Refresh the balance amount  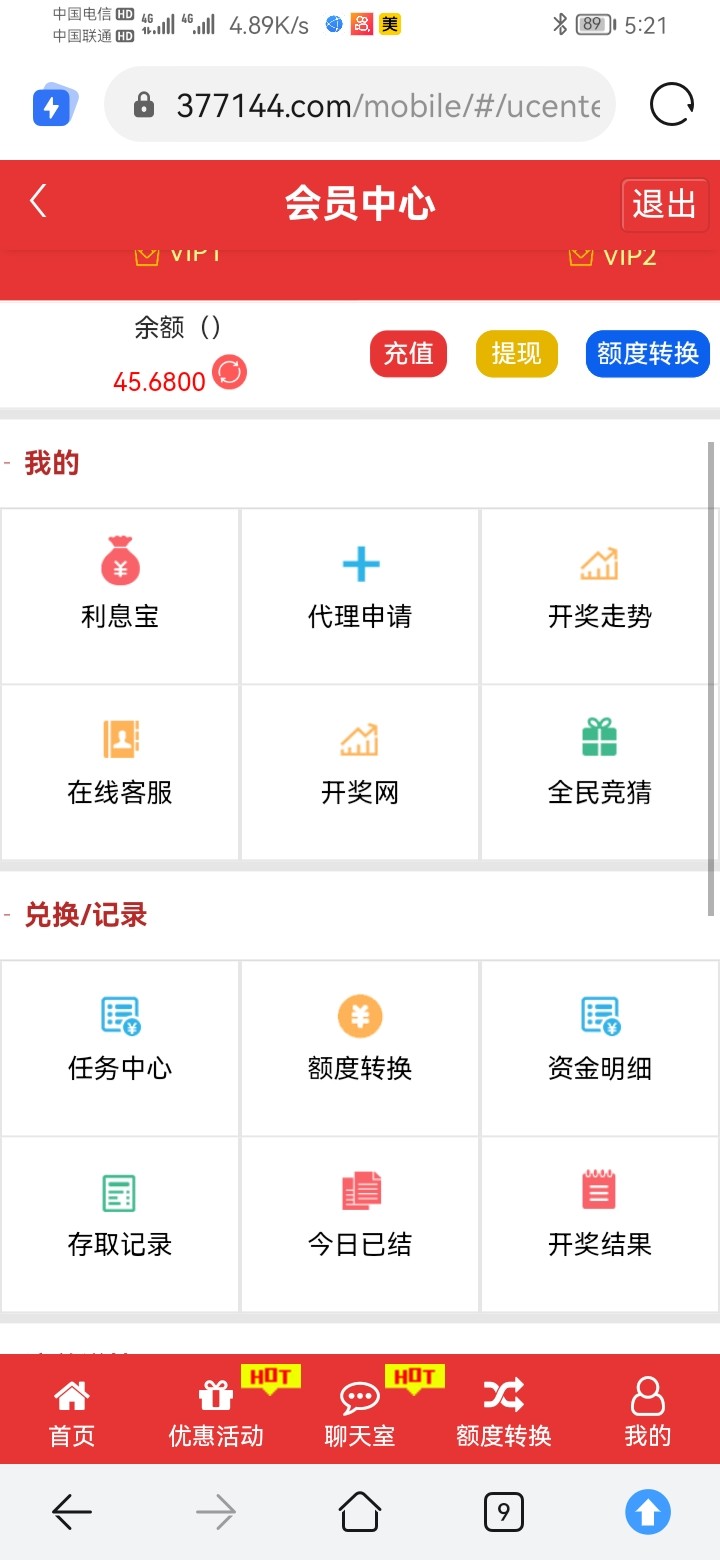[230, 373]
